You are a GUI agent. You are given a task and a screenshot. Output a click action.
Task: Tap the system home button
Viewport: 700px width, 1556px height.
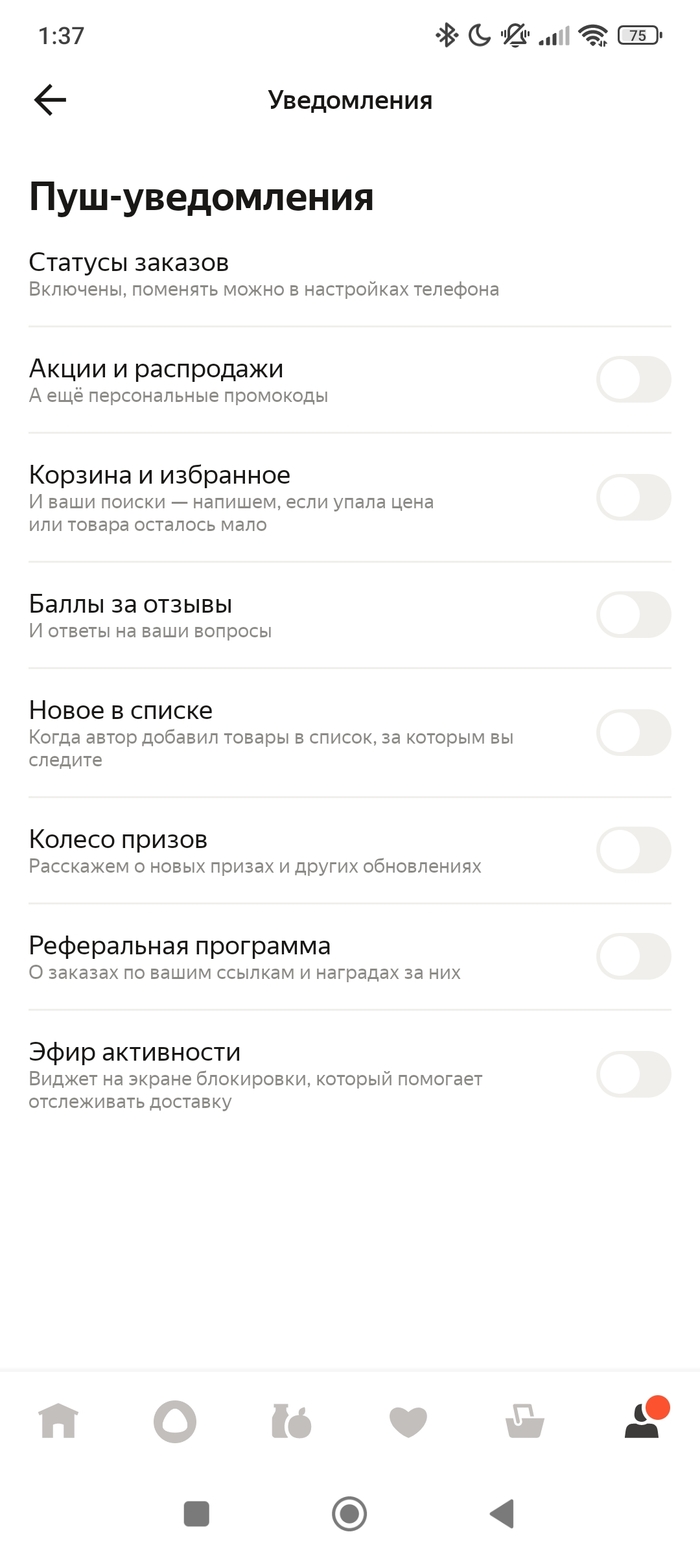coord(349,1513)
